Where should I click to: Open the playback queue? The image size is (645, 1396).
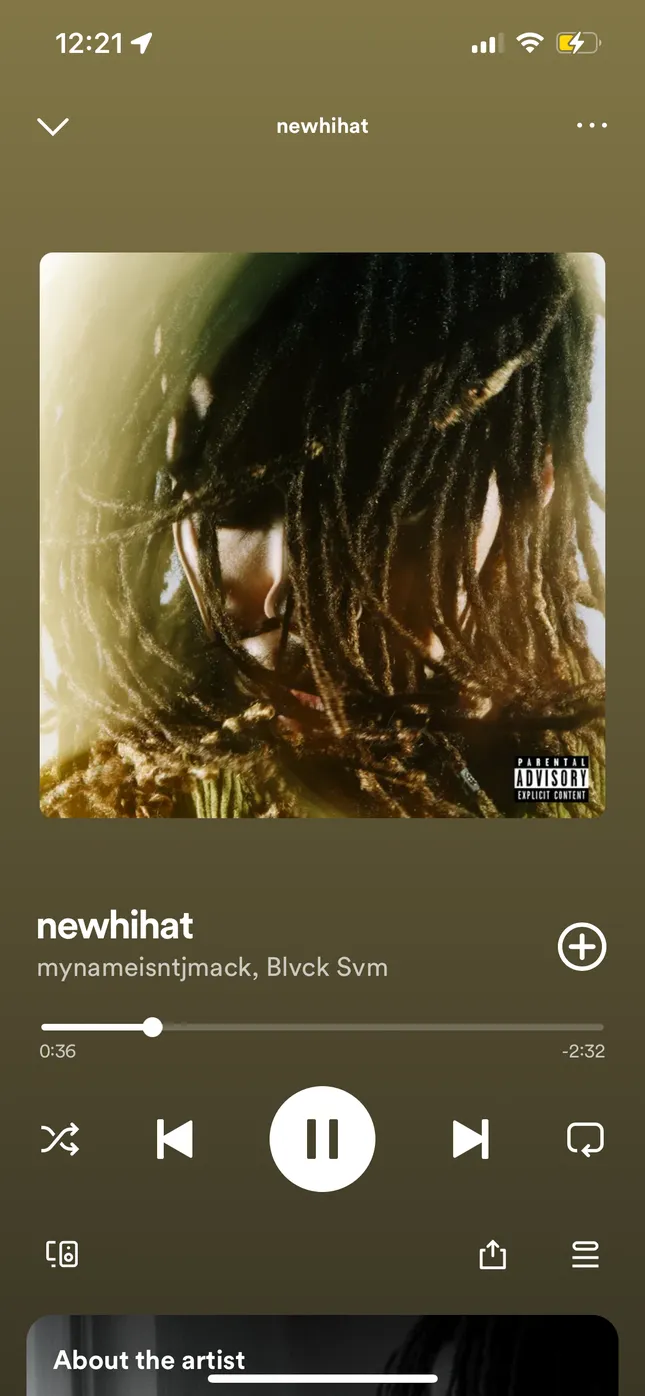(x=585, y=1254)
